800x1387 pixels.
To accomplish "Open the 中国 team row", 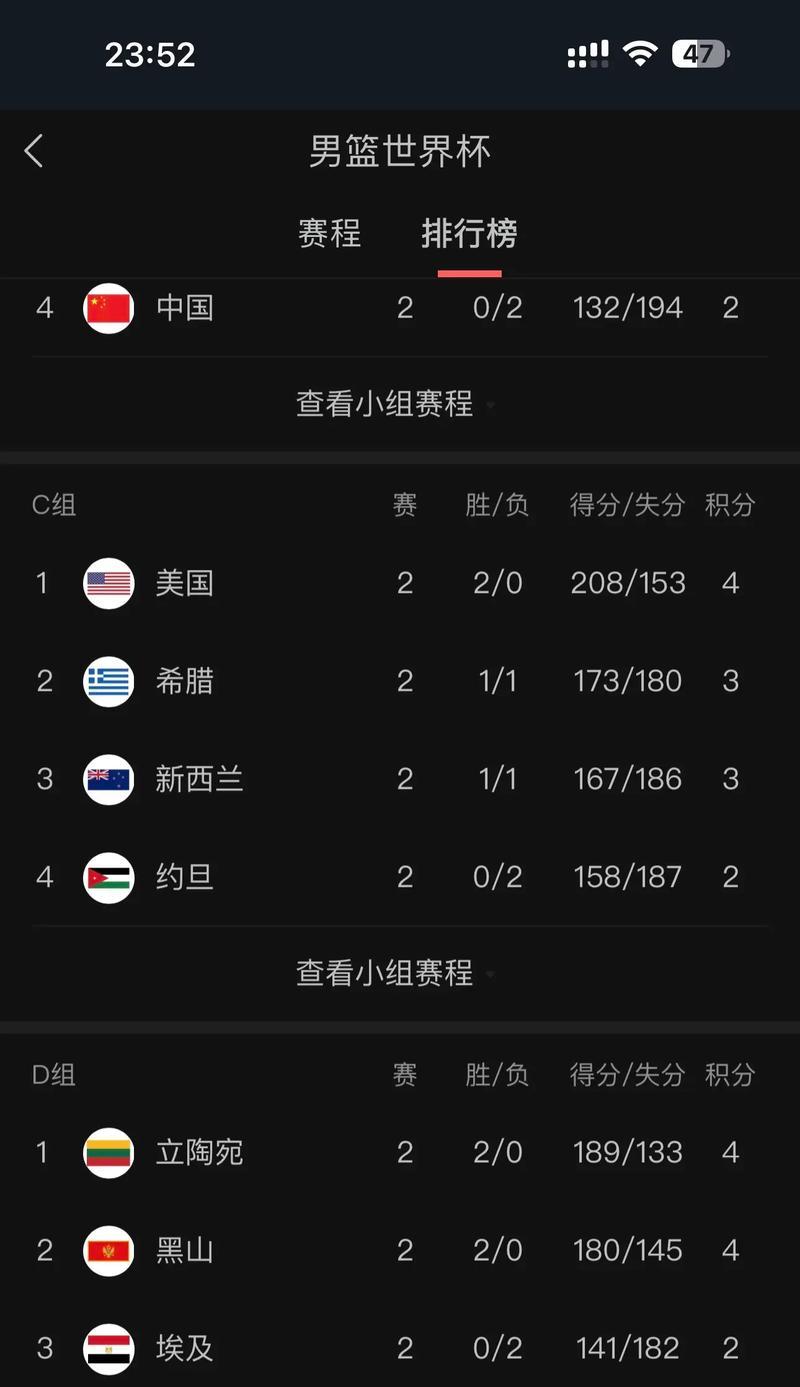I will [x=400, y=308].
